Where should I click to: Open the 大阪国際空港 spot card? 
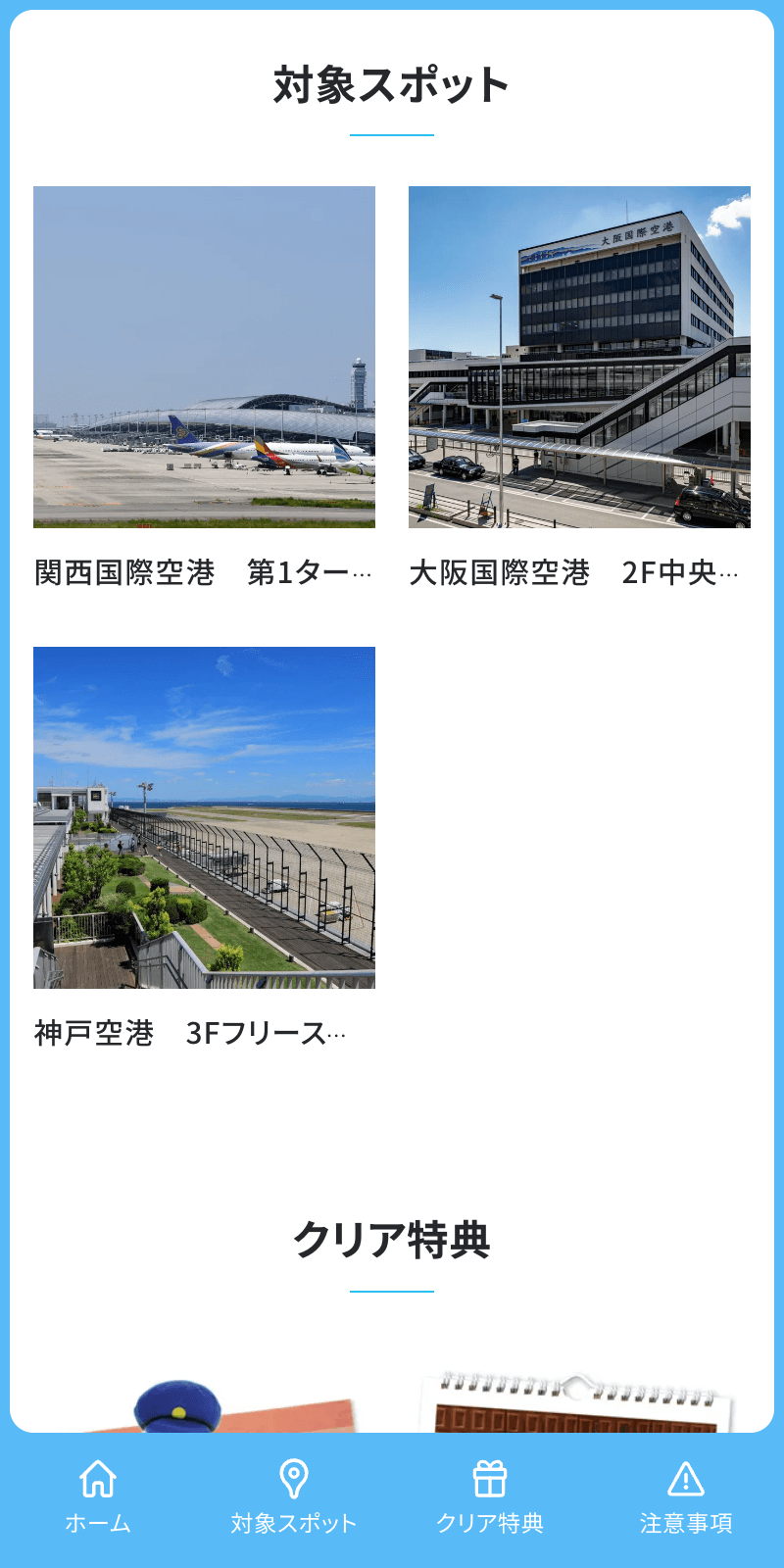click(579, 358)
